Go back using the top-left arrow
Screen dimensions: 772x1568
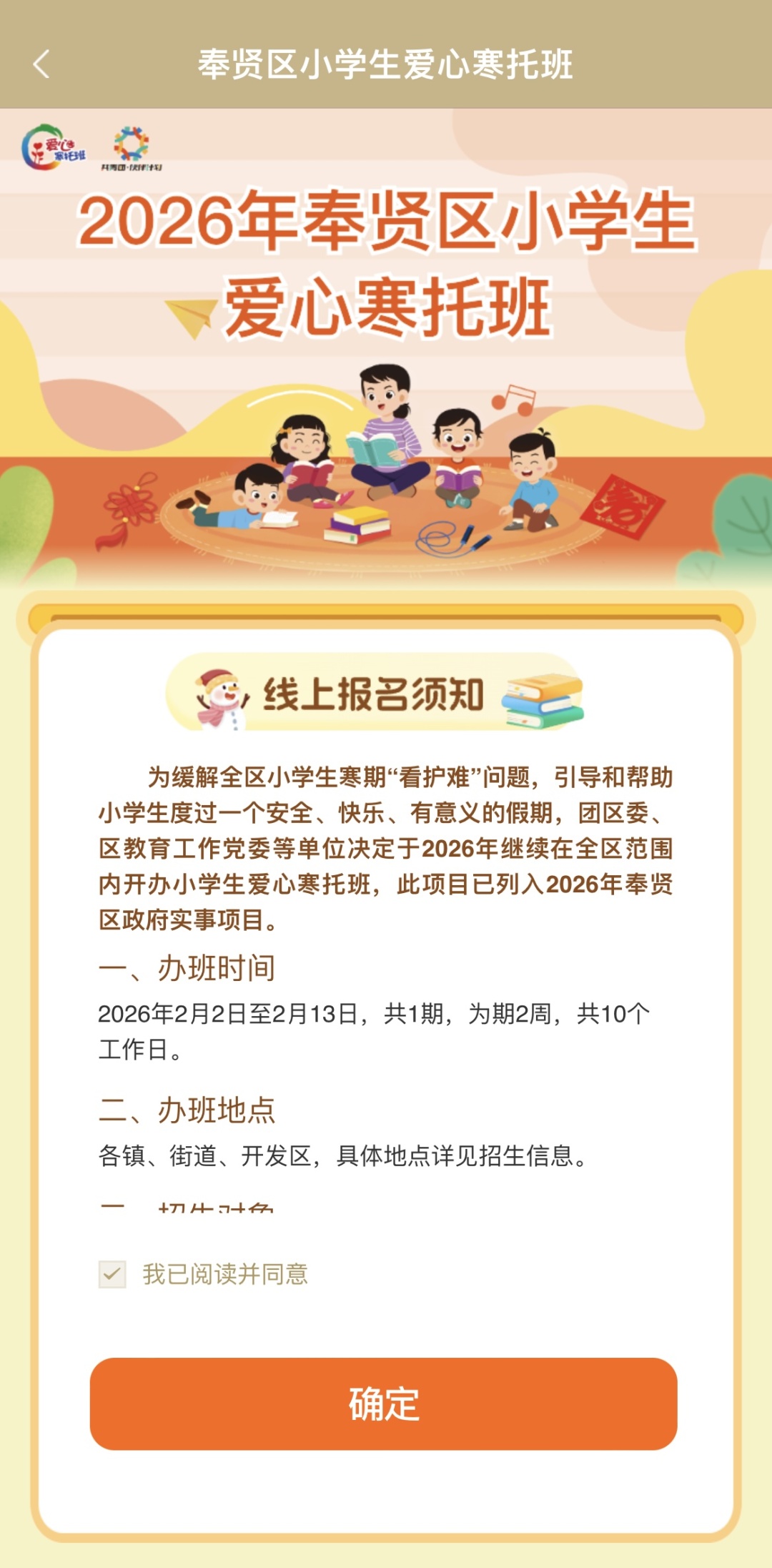pyautogui.click(x=41, y=64)
